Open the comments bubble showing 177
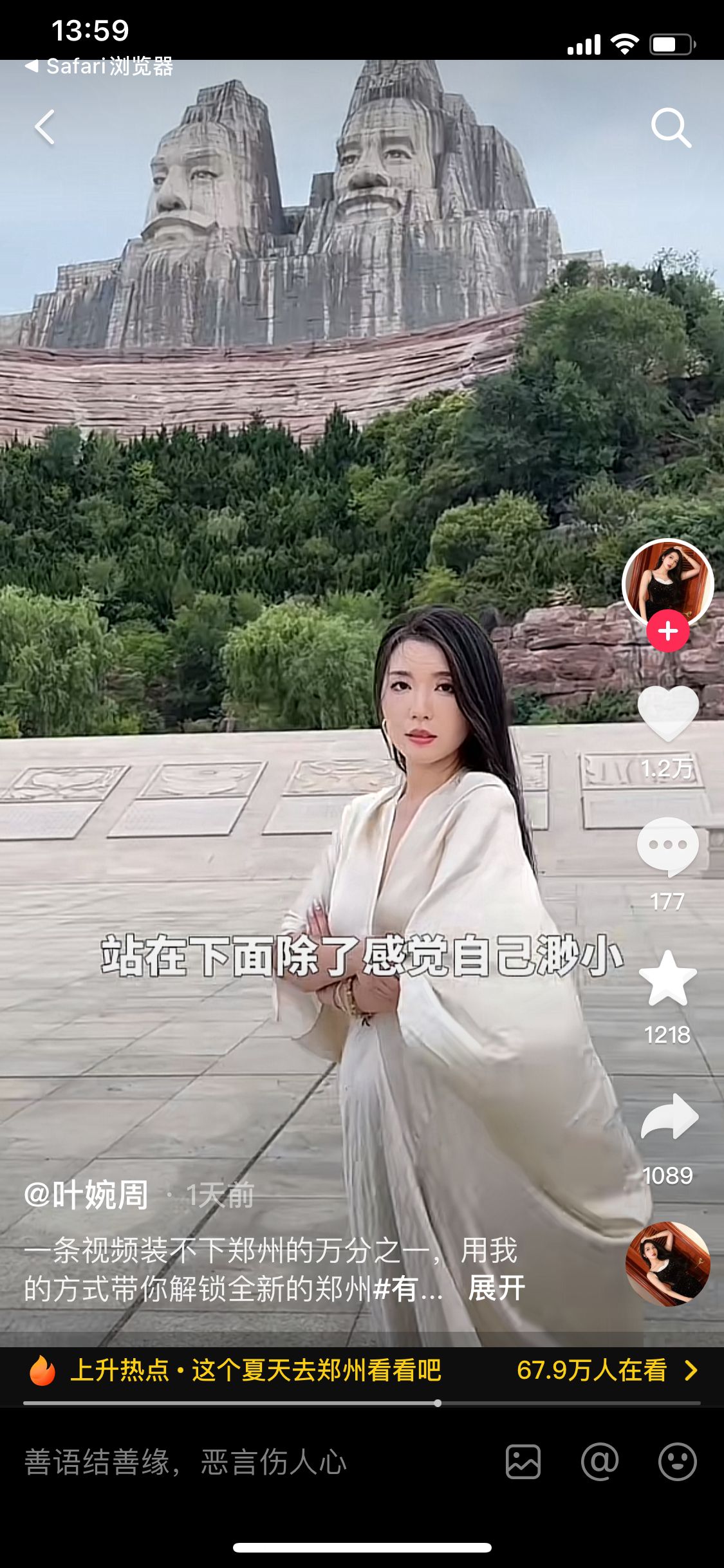 [x=667, y=846]
